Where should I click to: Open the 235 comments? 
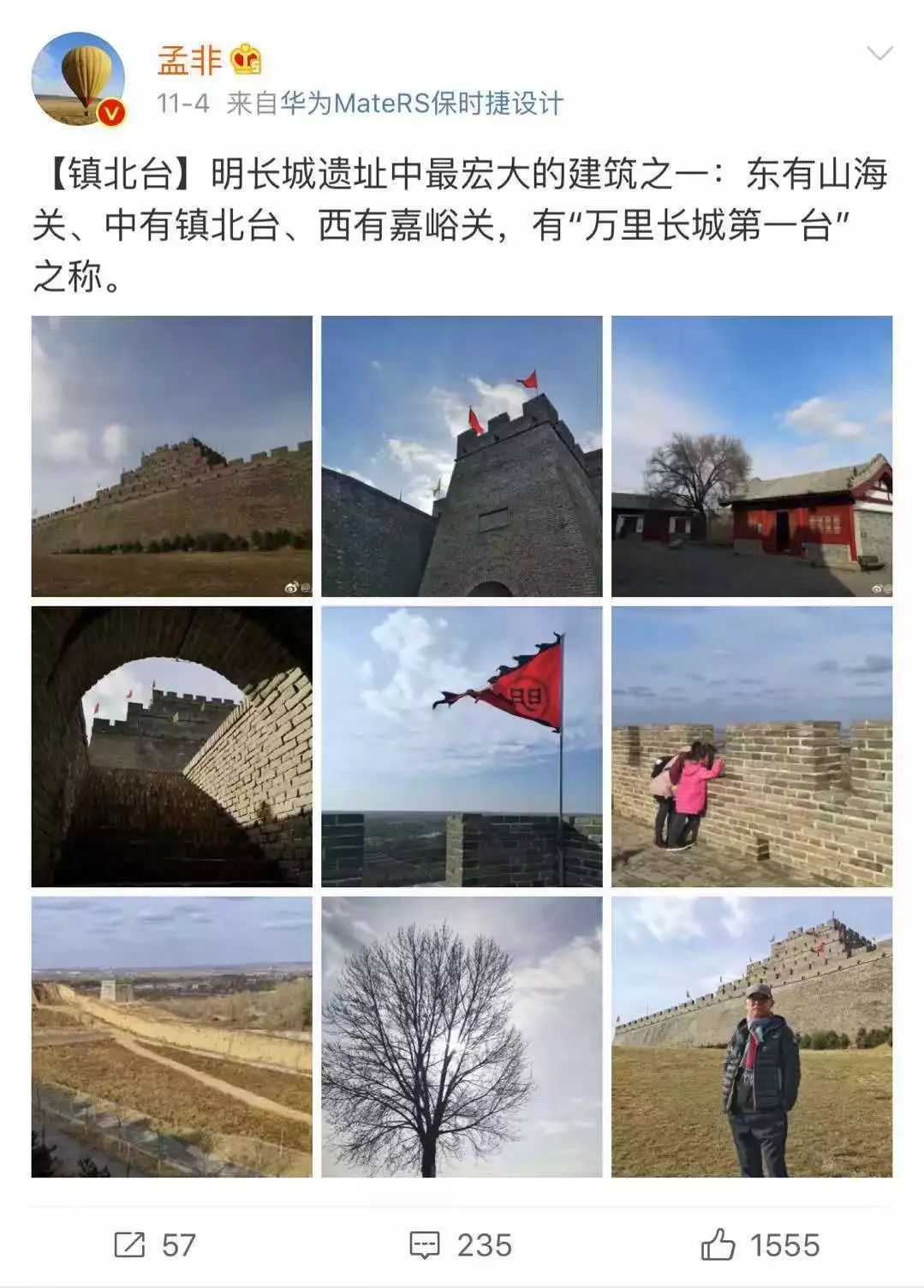[460, 1244]
